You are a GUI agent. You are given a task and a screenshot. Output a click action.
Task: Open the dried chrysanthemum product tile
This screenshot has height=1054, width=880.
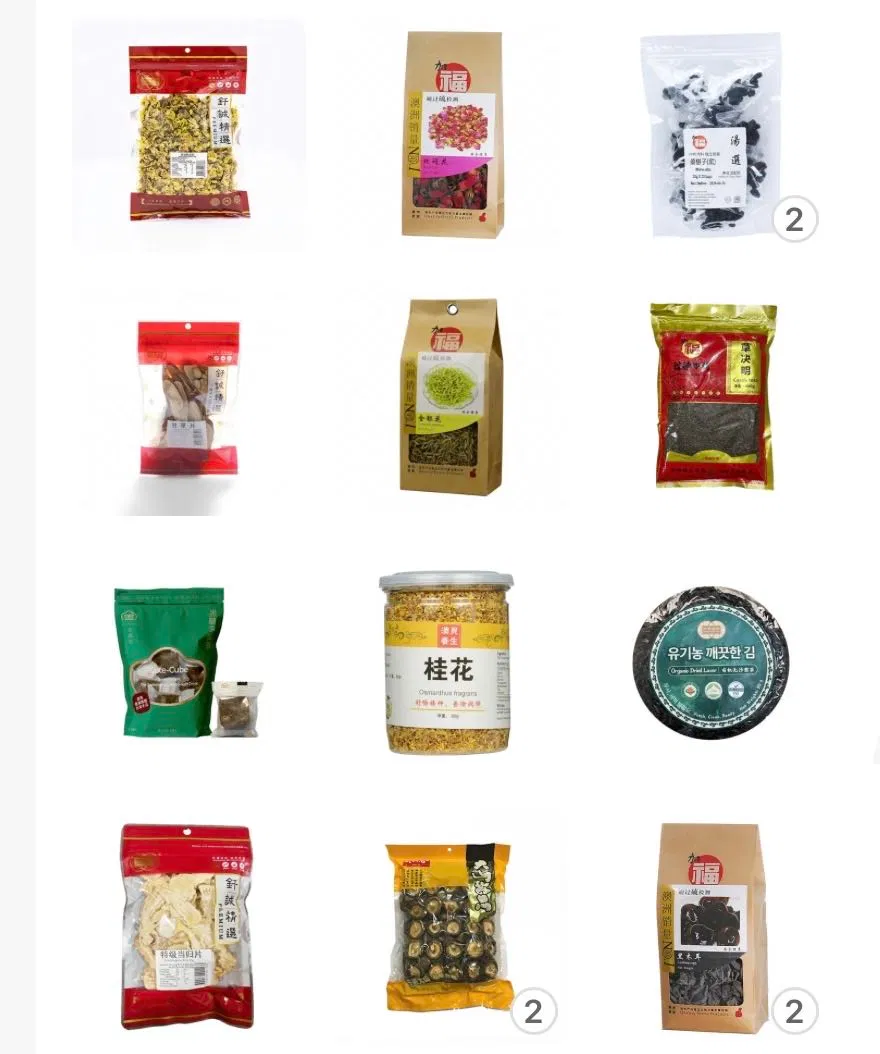[x=188, y=133]
